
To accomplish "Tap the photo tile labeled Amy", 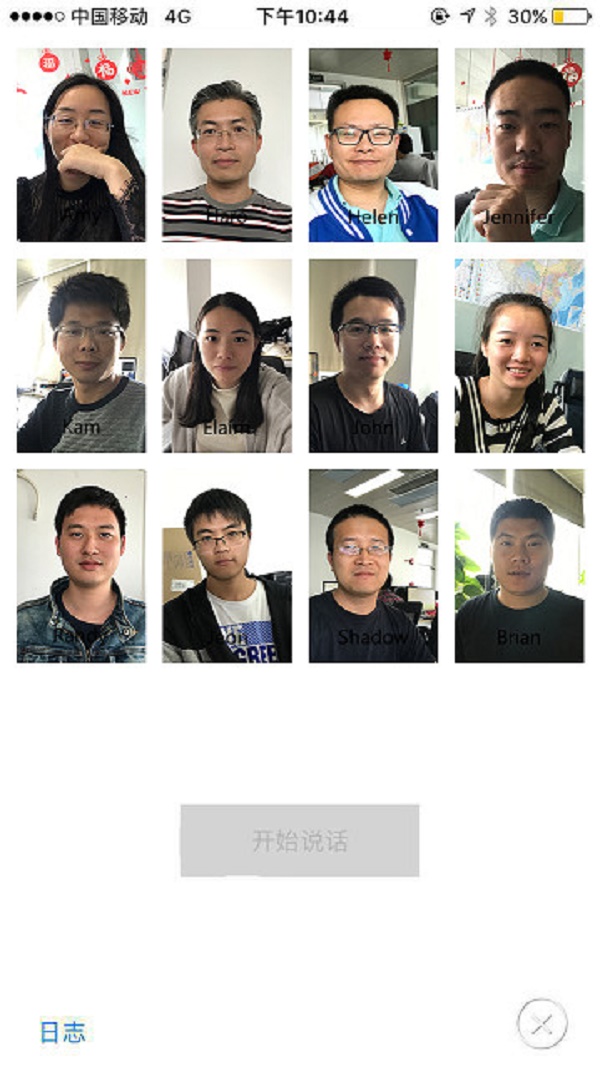I will tap(81, 145).
